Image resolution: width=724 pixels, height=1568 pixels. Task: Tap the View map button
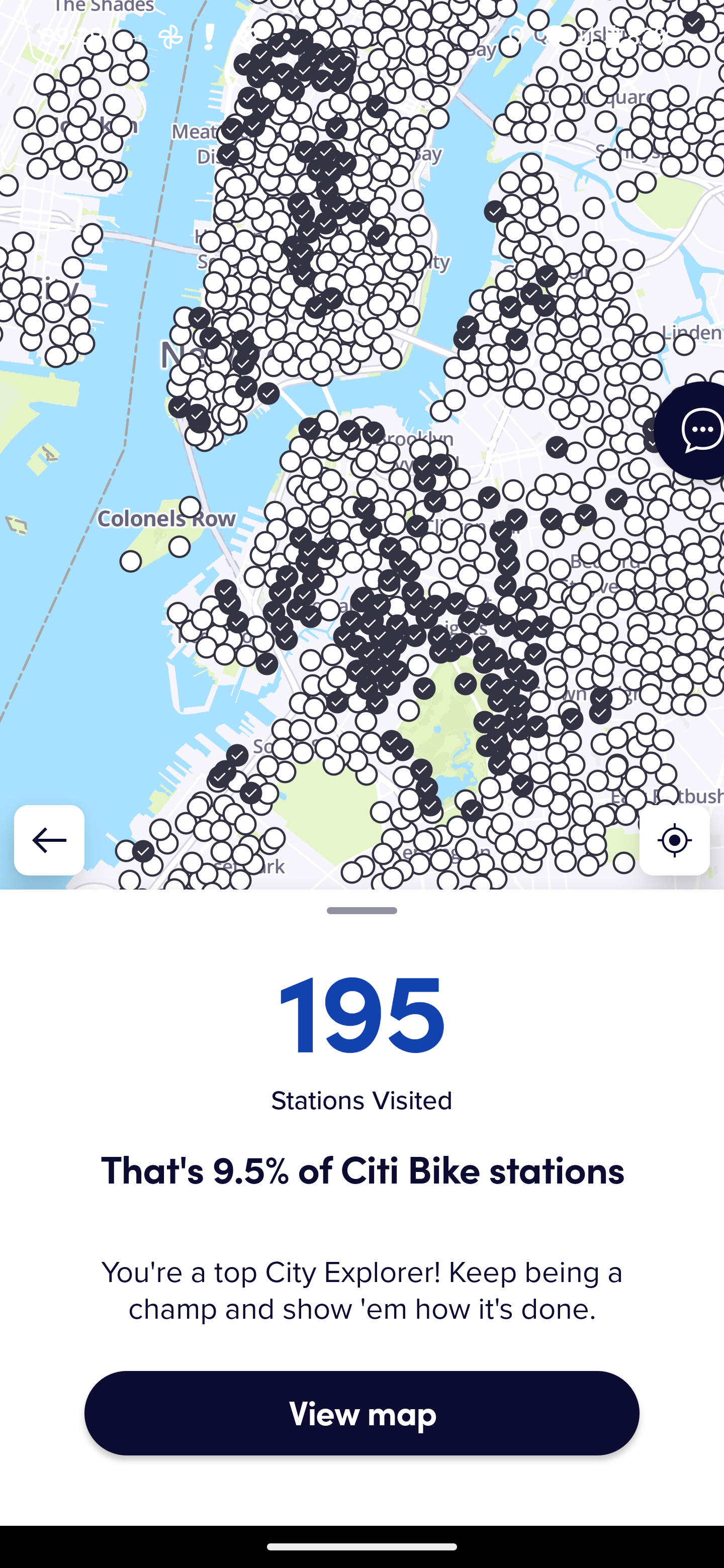pyautogui.click(x=361, y=1413)
